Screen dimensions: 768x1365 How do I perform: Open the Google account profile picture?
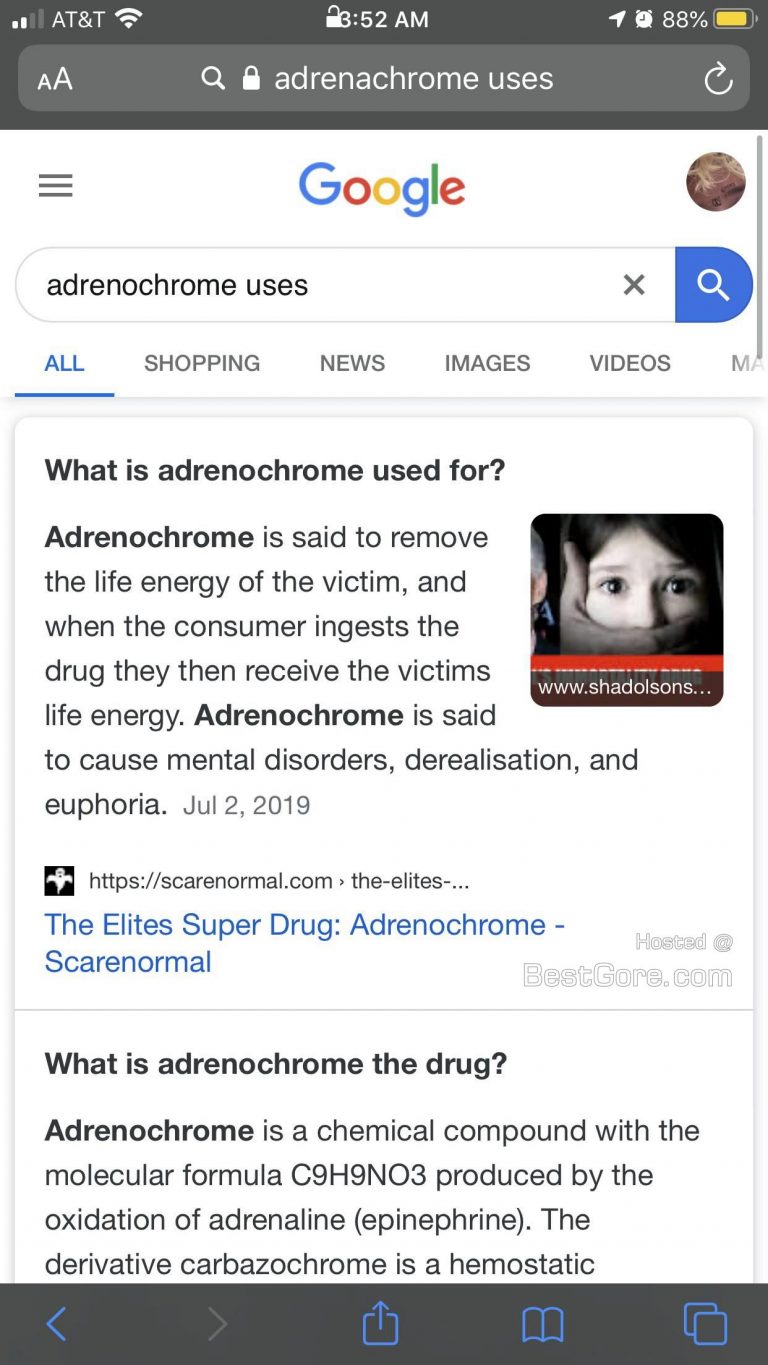point(715,182)
